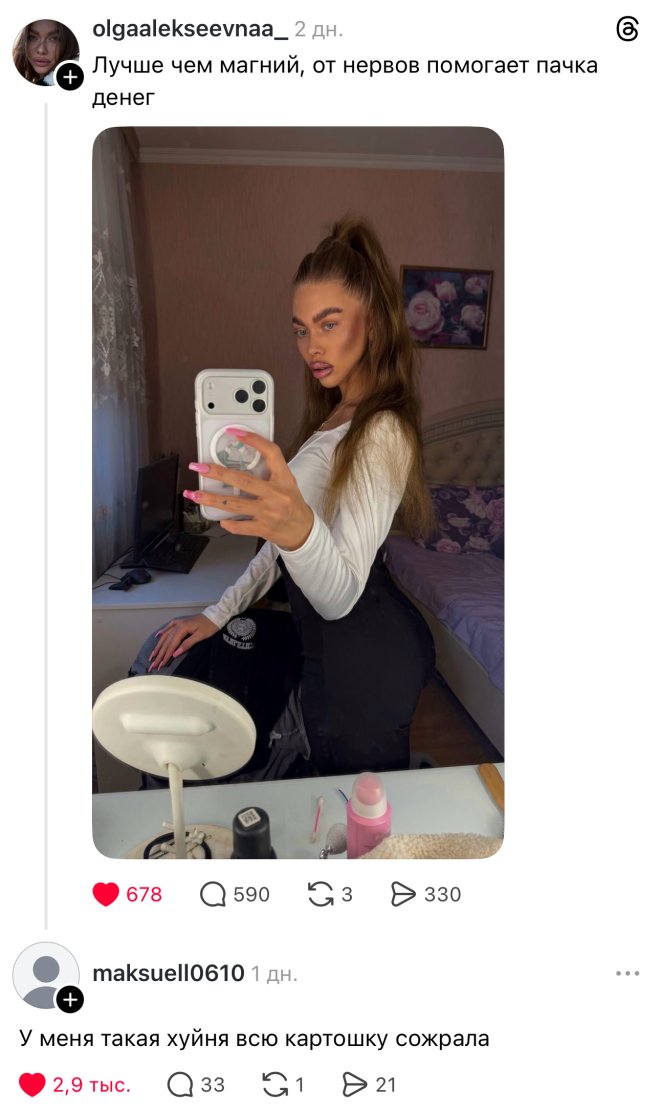Open the mirror selfie photo full screen
Viewport: 660px width, 1112px height.
pyautogui.click(x=298, y=492)
